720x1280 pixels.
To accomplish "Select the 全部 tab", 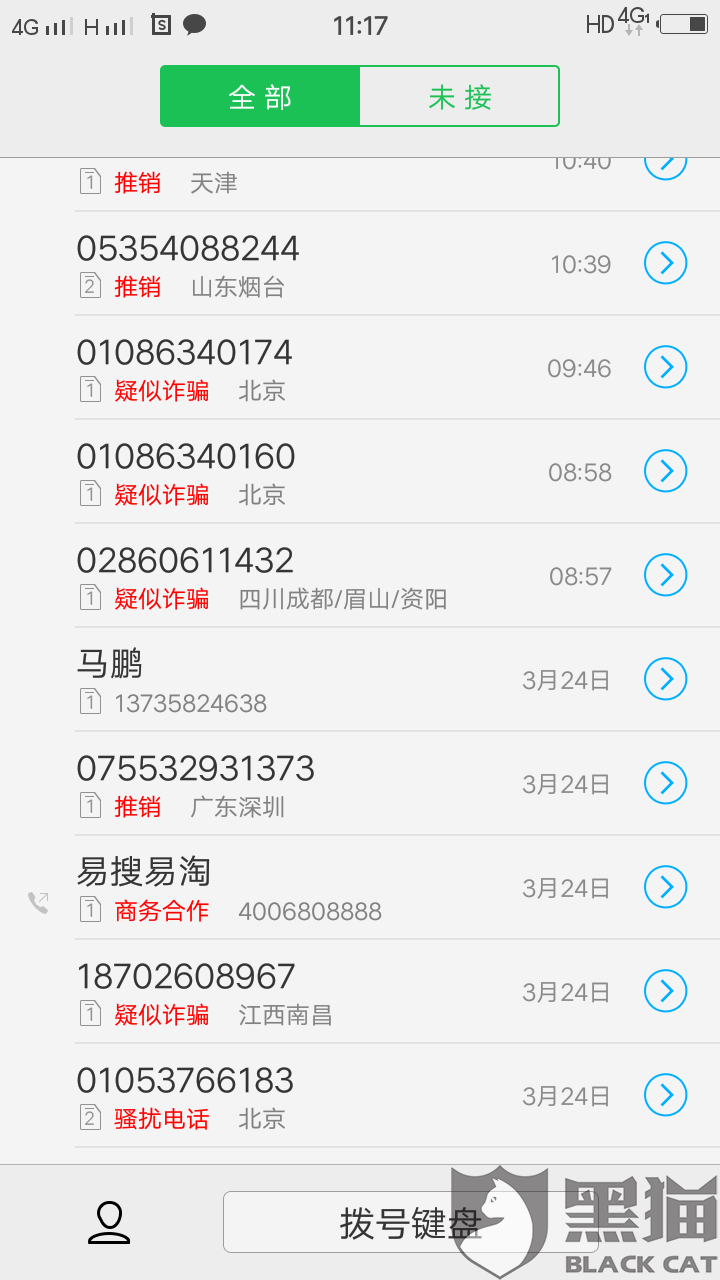I will point(260,96).
